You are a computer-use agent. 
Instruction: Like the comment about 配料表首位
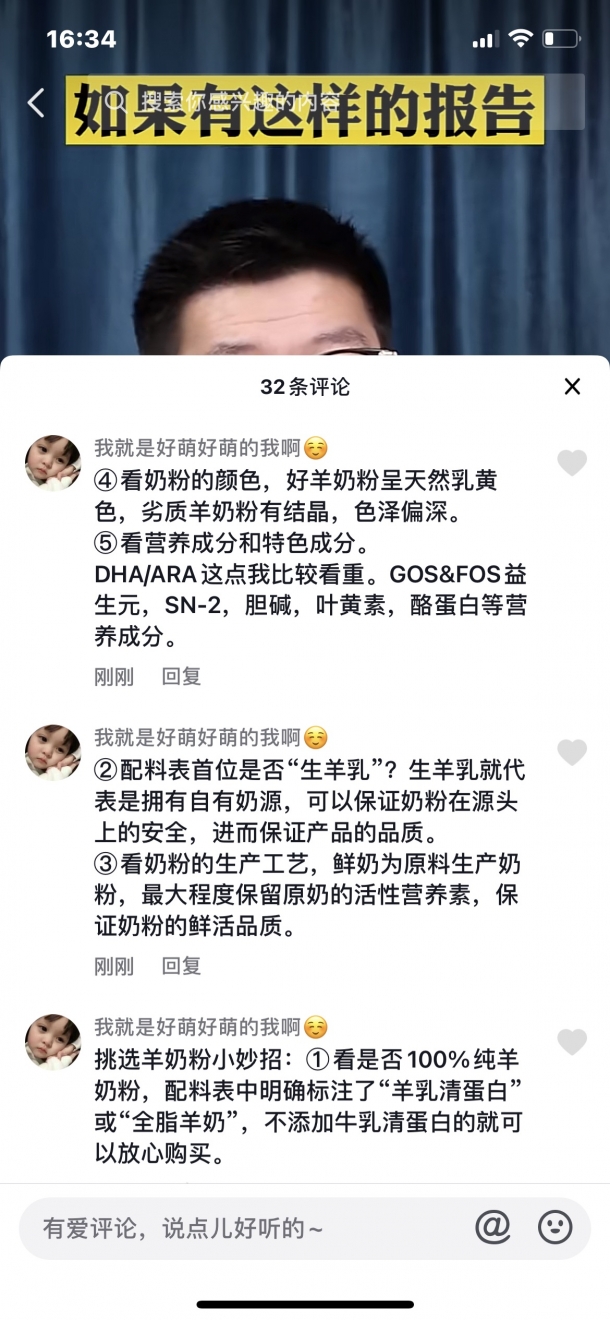[572, 752]
